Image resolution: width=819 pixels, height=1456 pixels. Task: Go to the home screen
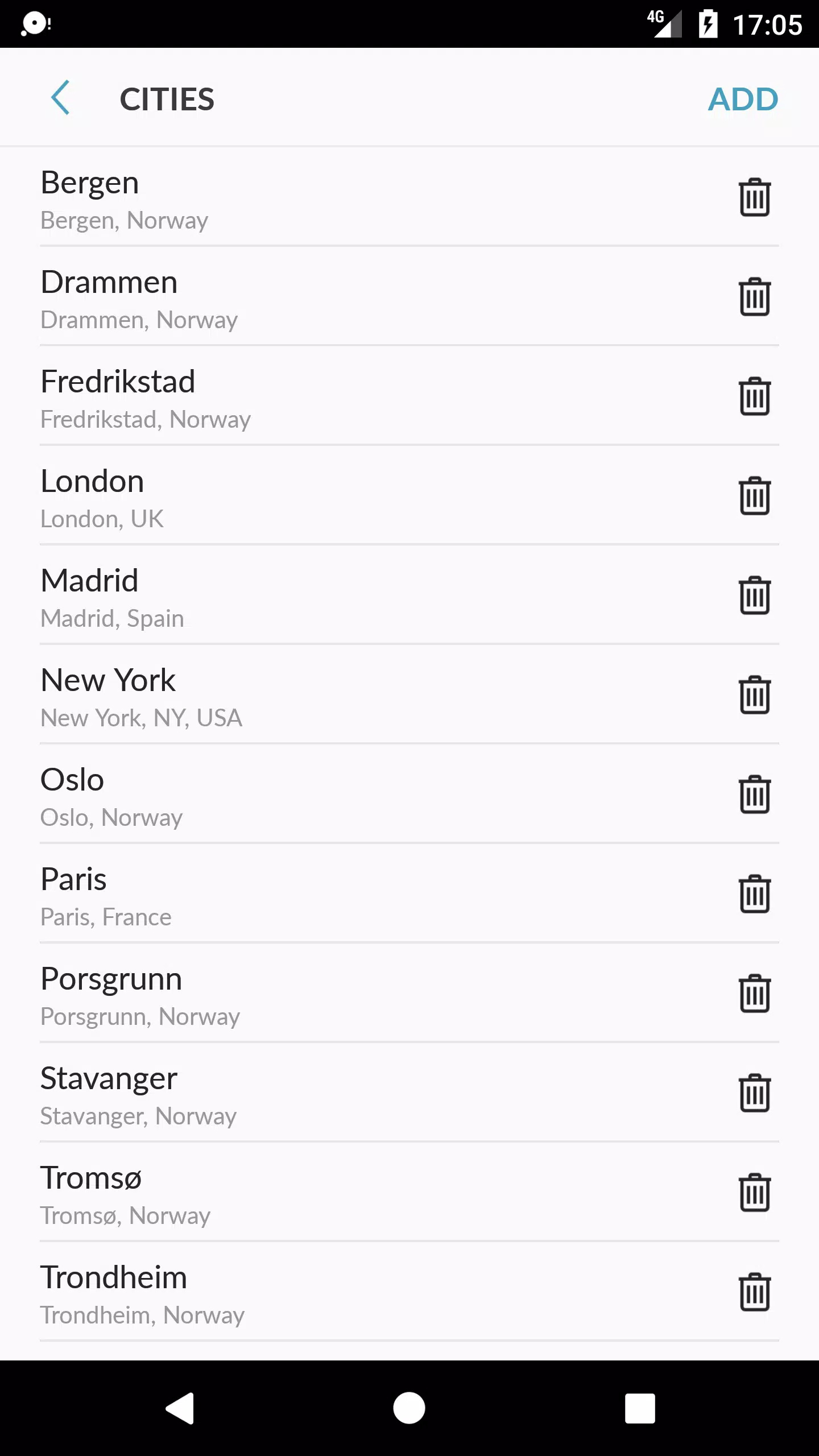pyautogui.click(x=409, y=1408)
